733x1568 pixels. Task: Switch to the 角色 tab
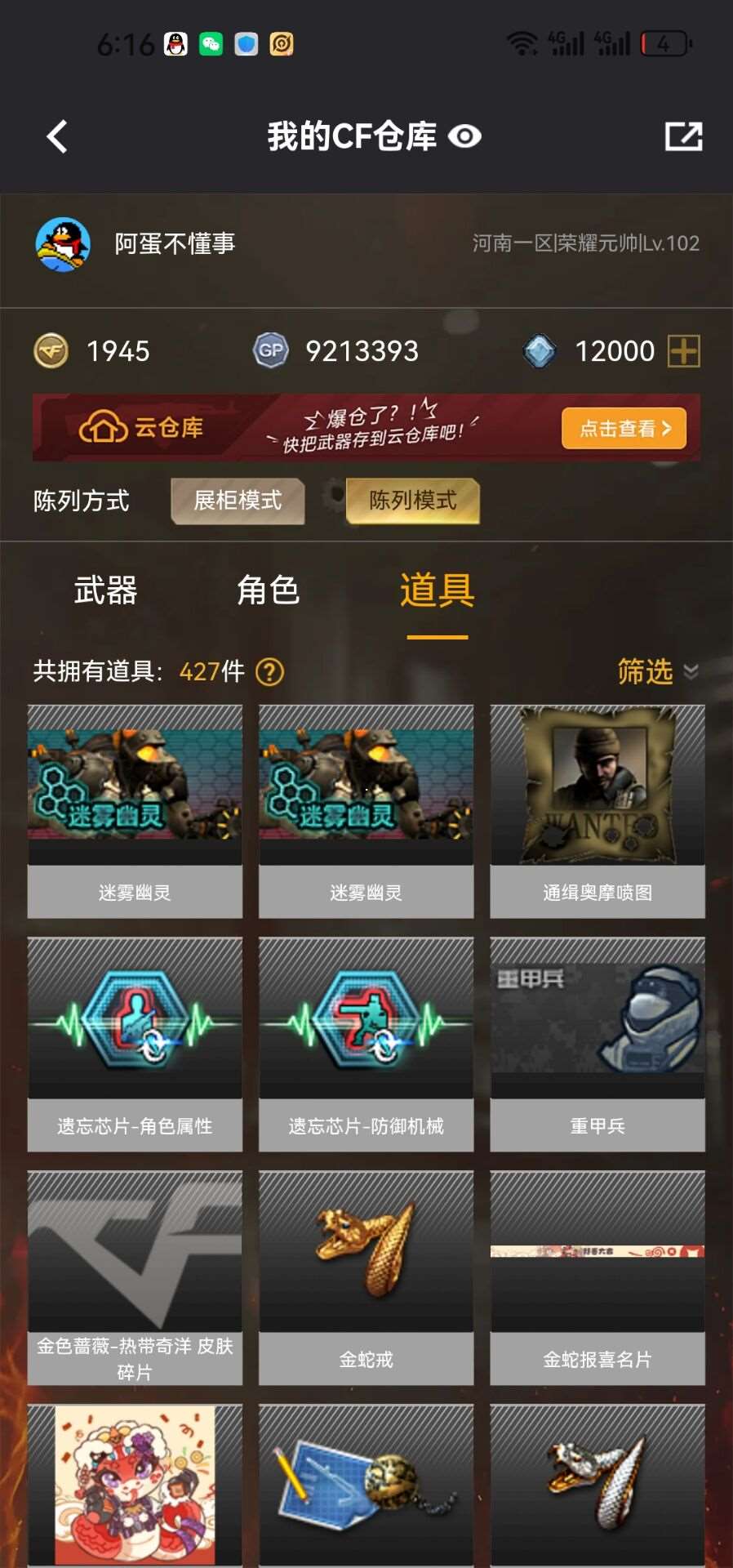coord(268,590)
